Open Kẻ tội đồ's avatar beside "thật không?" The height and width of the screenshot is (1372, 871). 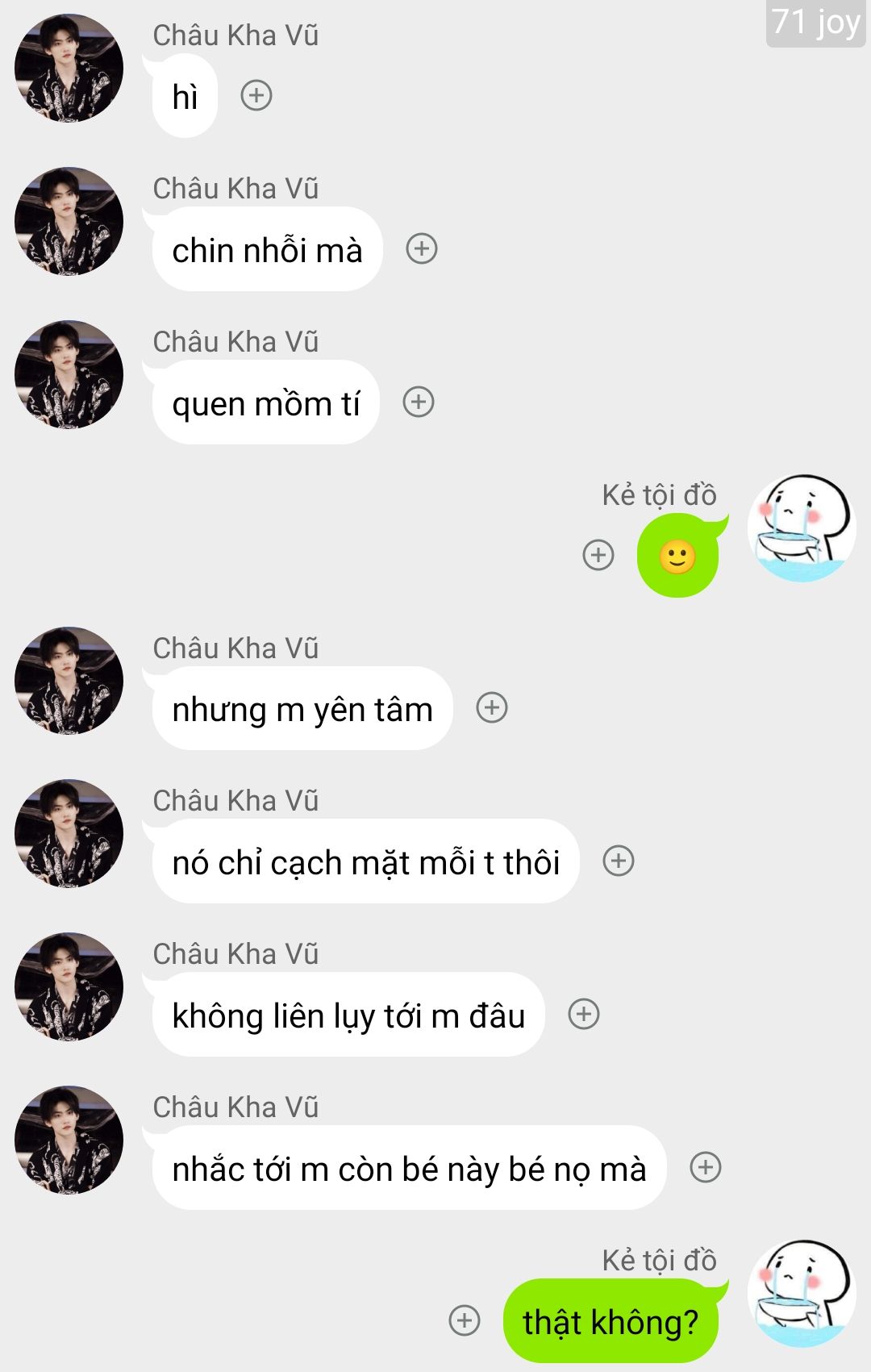pyautogui.click(x=802, y=1294)
